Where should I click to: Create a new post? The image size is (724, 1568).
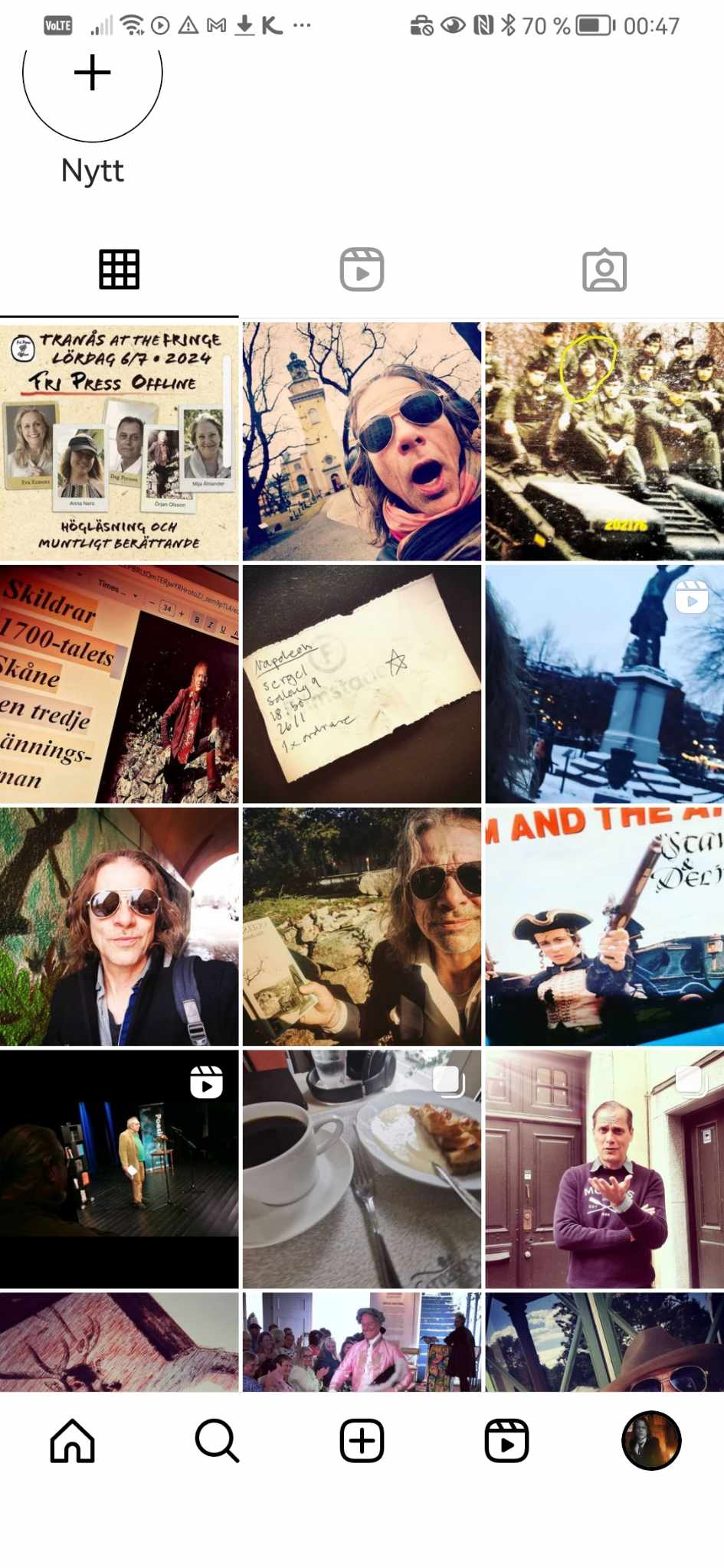pos(362,1441)
